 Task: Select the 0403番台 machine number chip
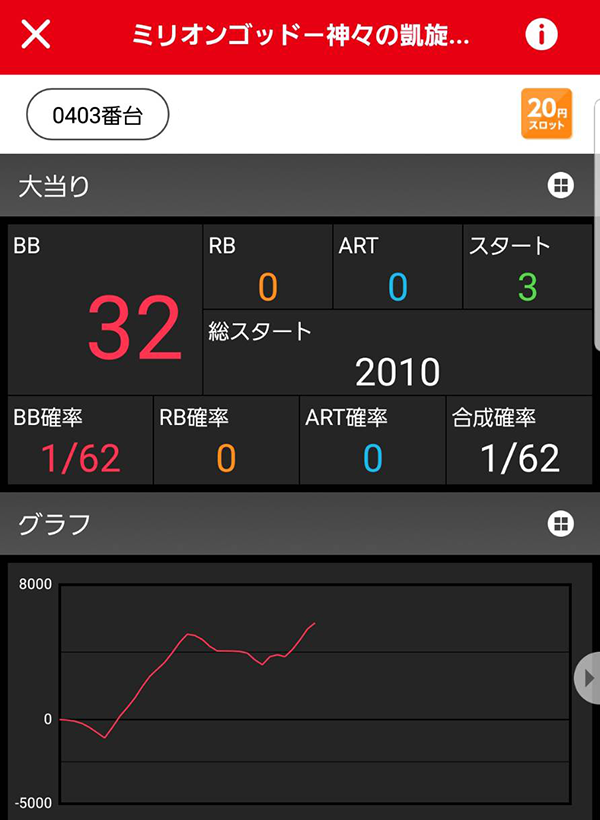(98, 115)
